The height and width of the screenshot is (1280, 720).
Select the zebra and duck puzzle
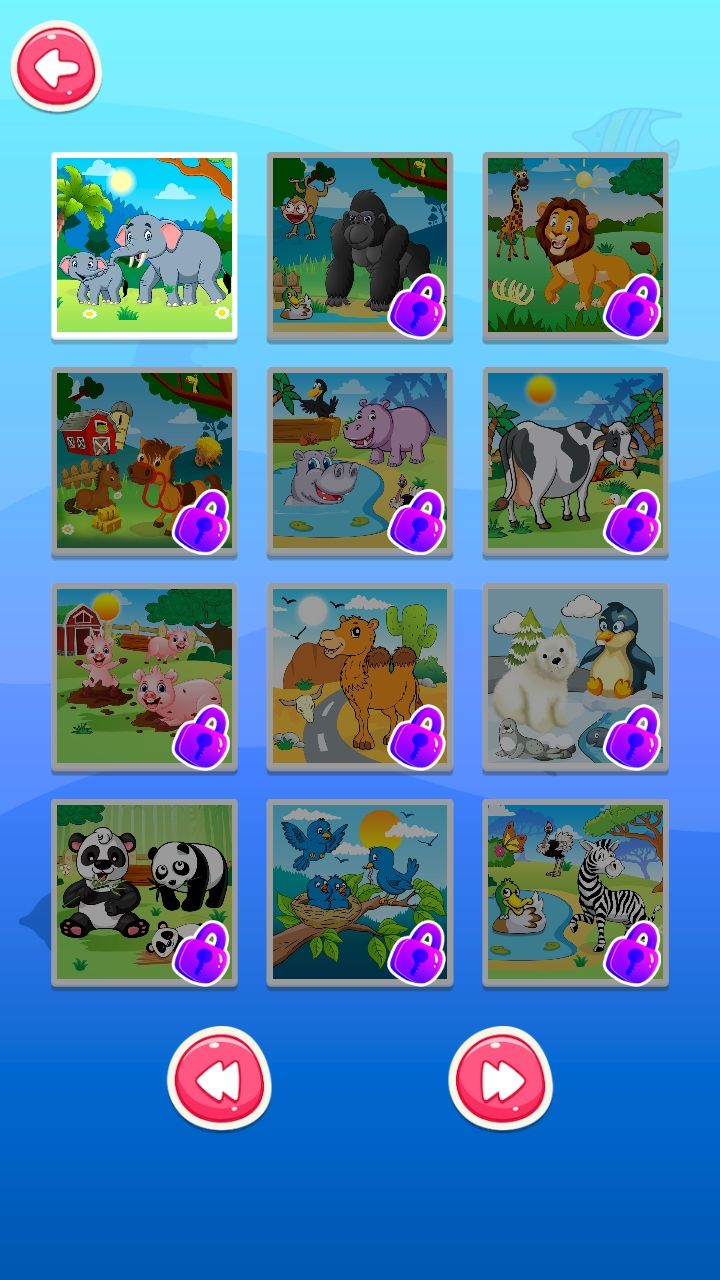(x=575, y=893)
